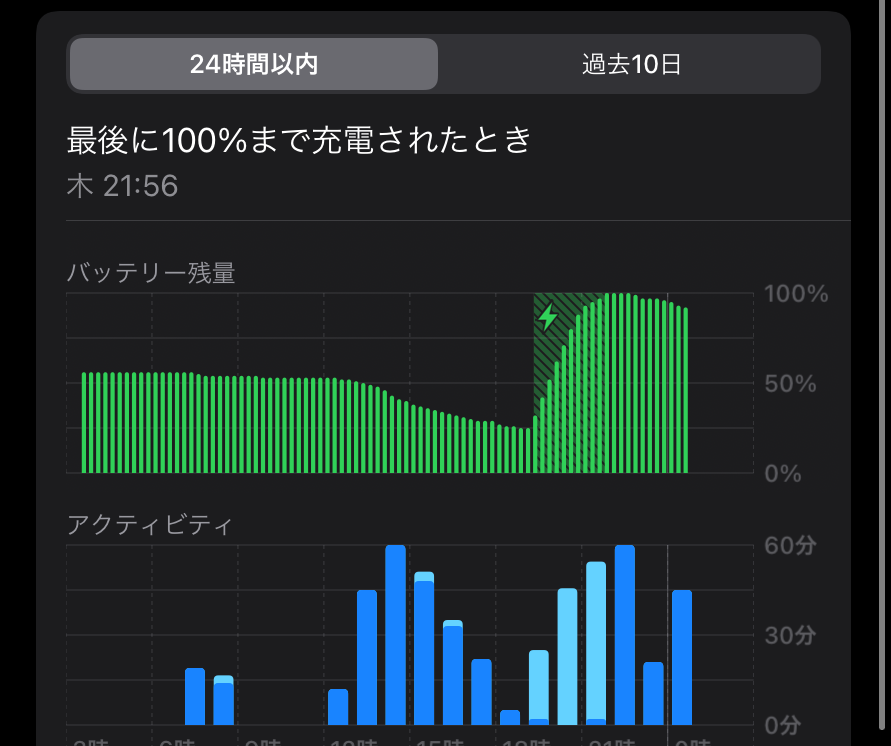This screenshot has height=746, width=891.
Task: Switch to the 過去10日 tab
Action: (x=631, y=65)
